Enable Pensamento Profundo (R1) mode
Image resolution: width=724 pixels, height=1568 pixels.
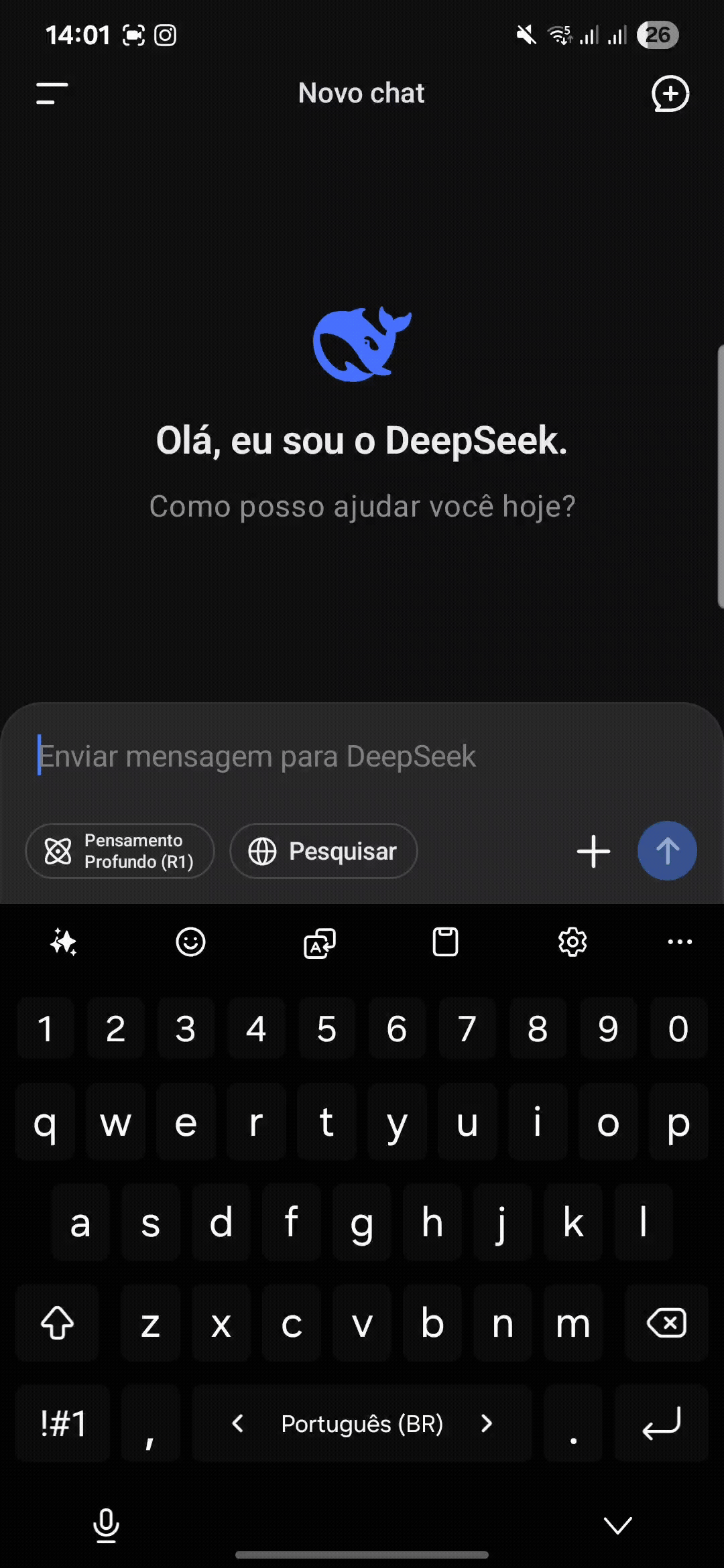(120, 851)
